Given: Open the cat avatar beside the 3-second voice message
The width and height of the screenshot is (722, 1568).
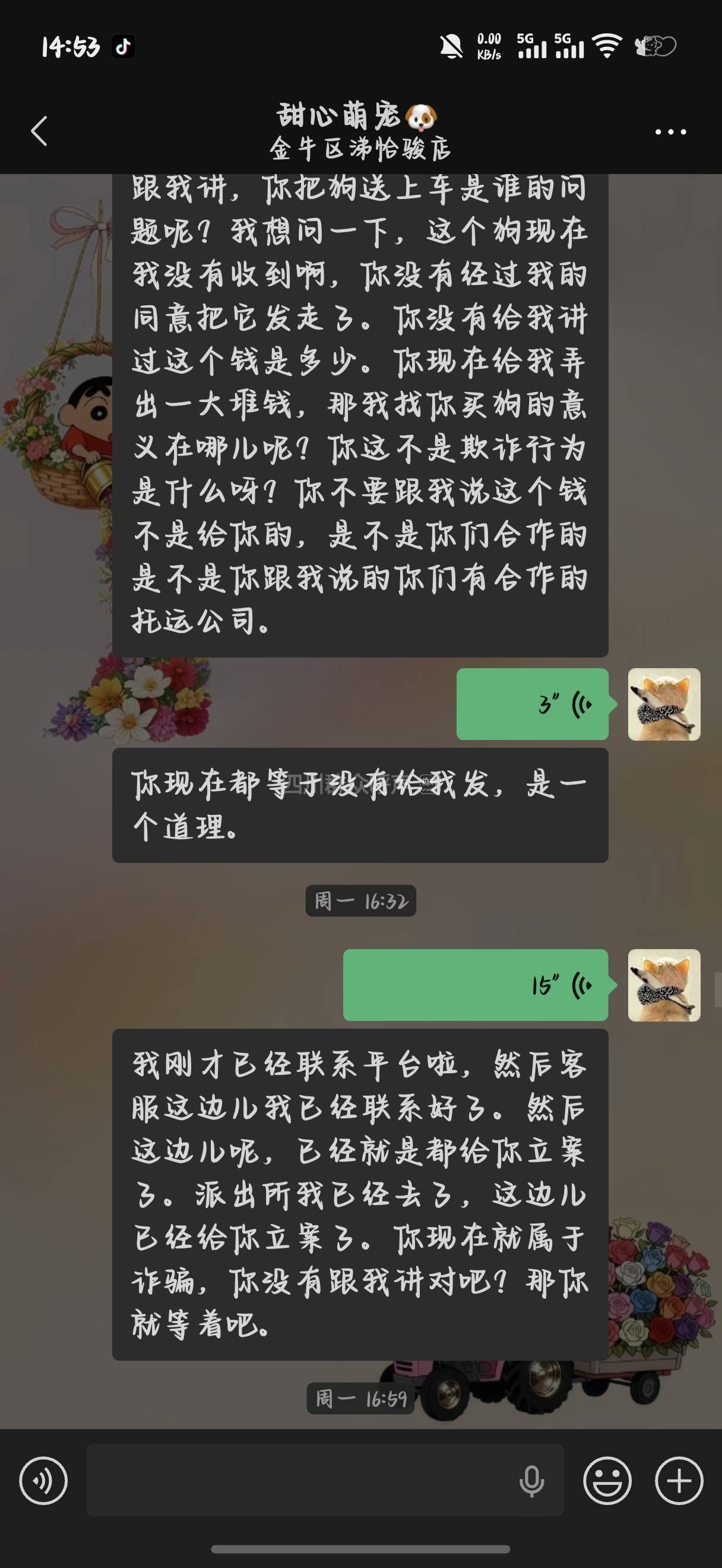Looking at the screenshot, I should coord(664,704).
